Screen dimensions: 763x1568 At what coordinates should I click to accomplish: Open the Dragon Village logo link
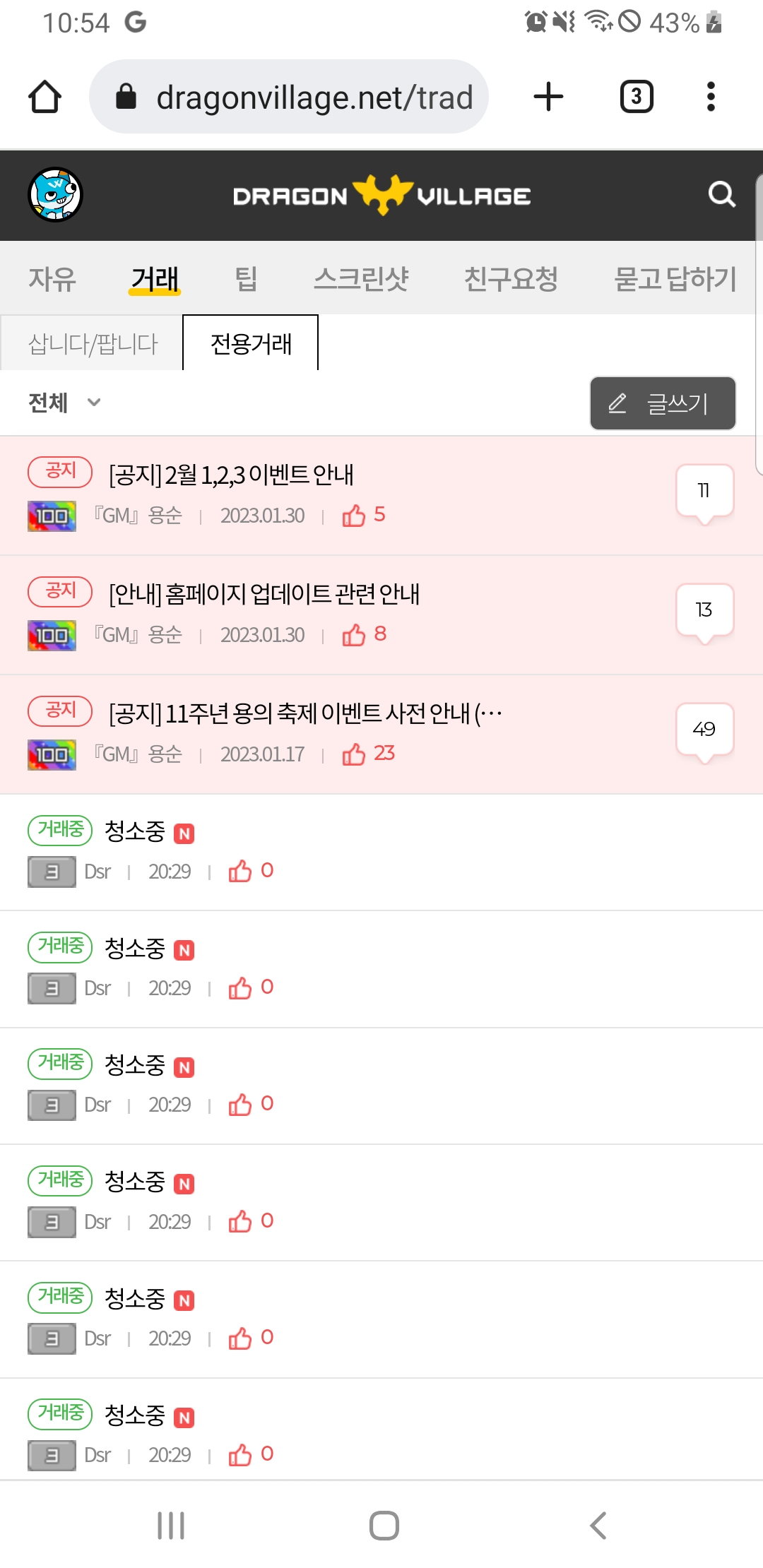point(381,195)
